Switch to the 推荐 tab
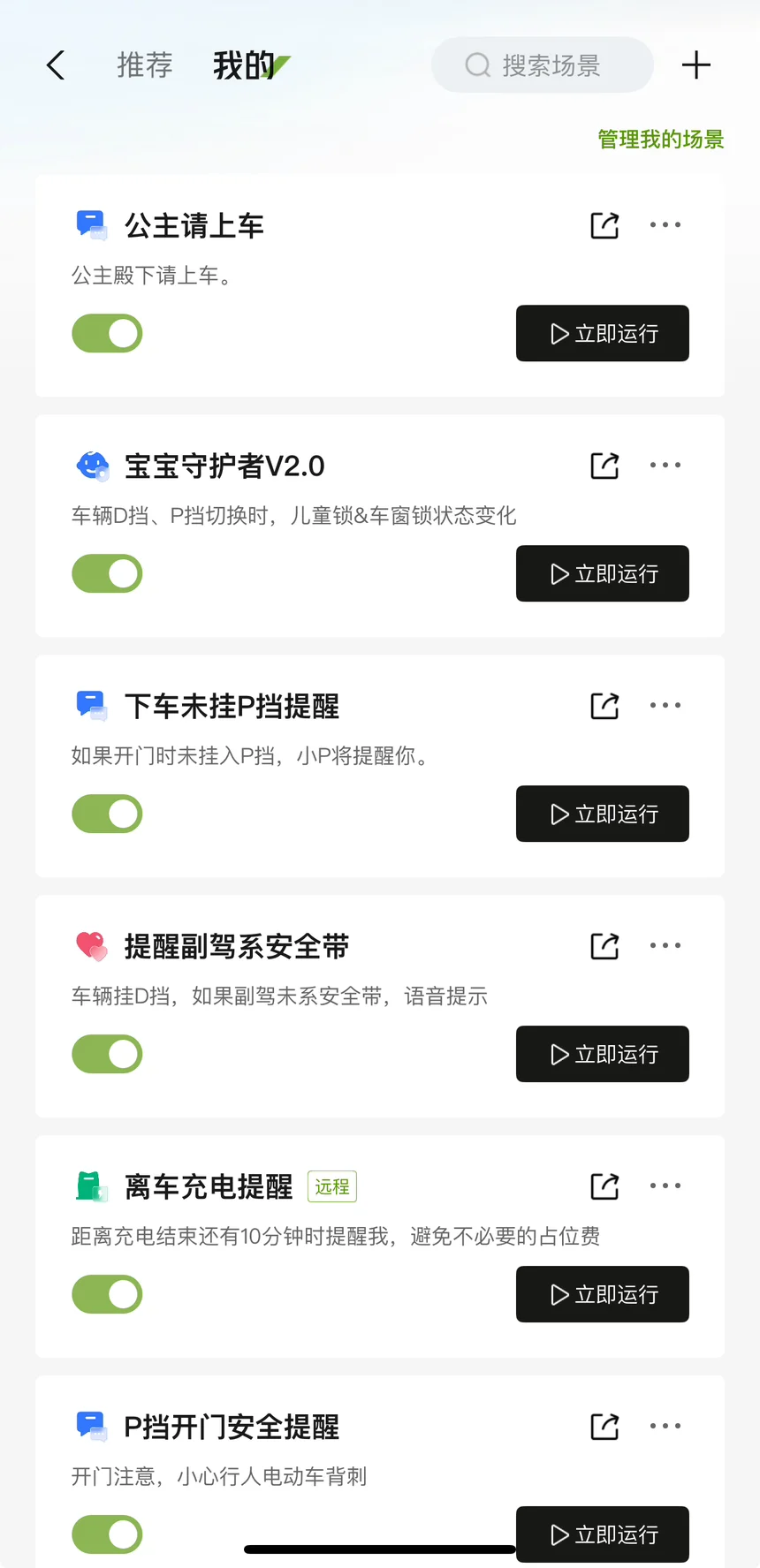This screenshot has height=1568, width=760. click(x=145, y=65)
